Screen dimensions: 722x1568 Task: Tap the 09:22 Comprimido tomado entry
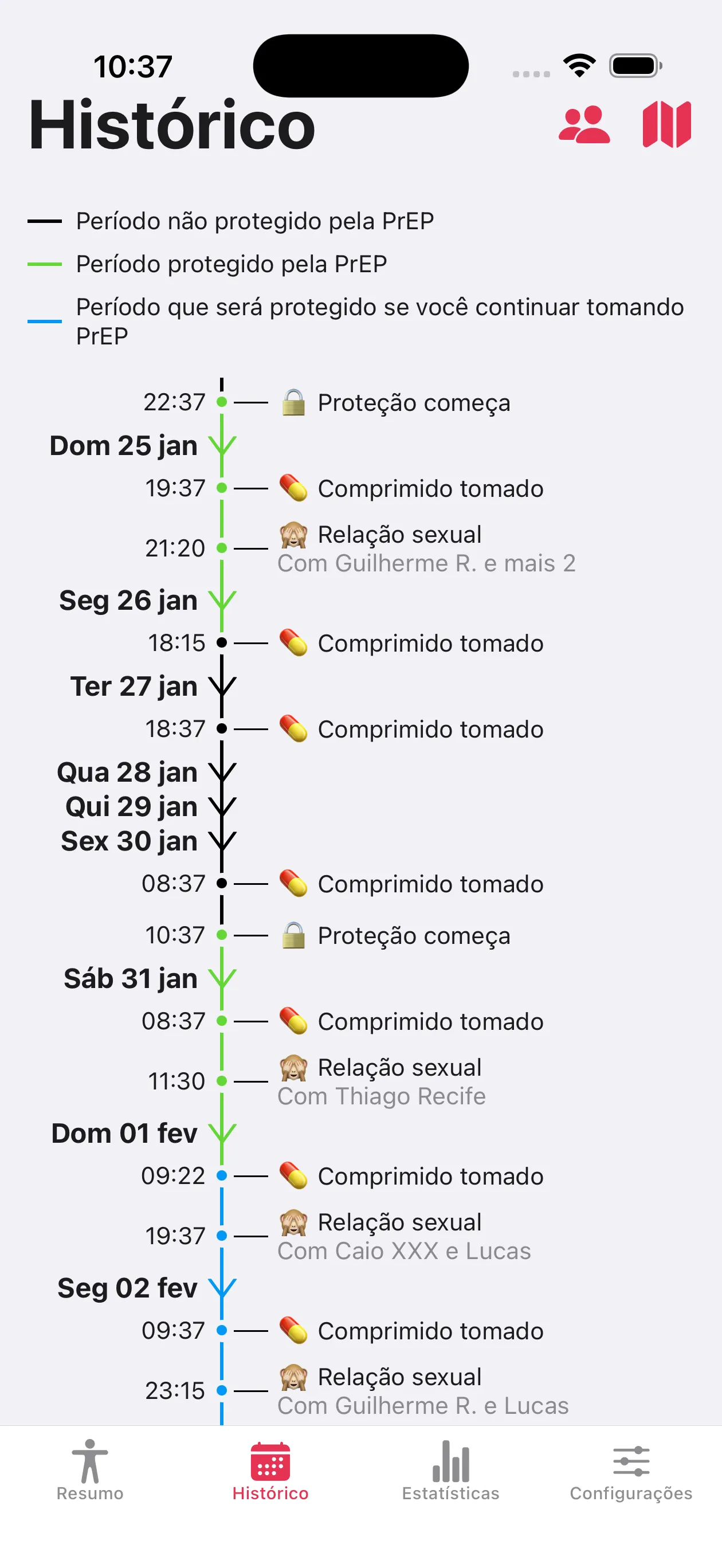pos(430,1176)
